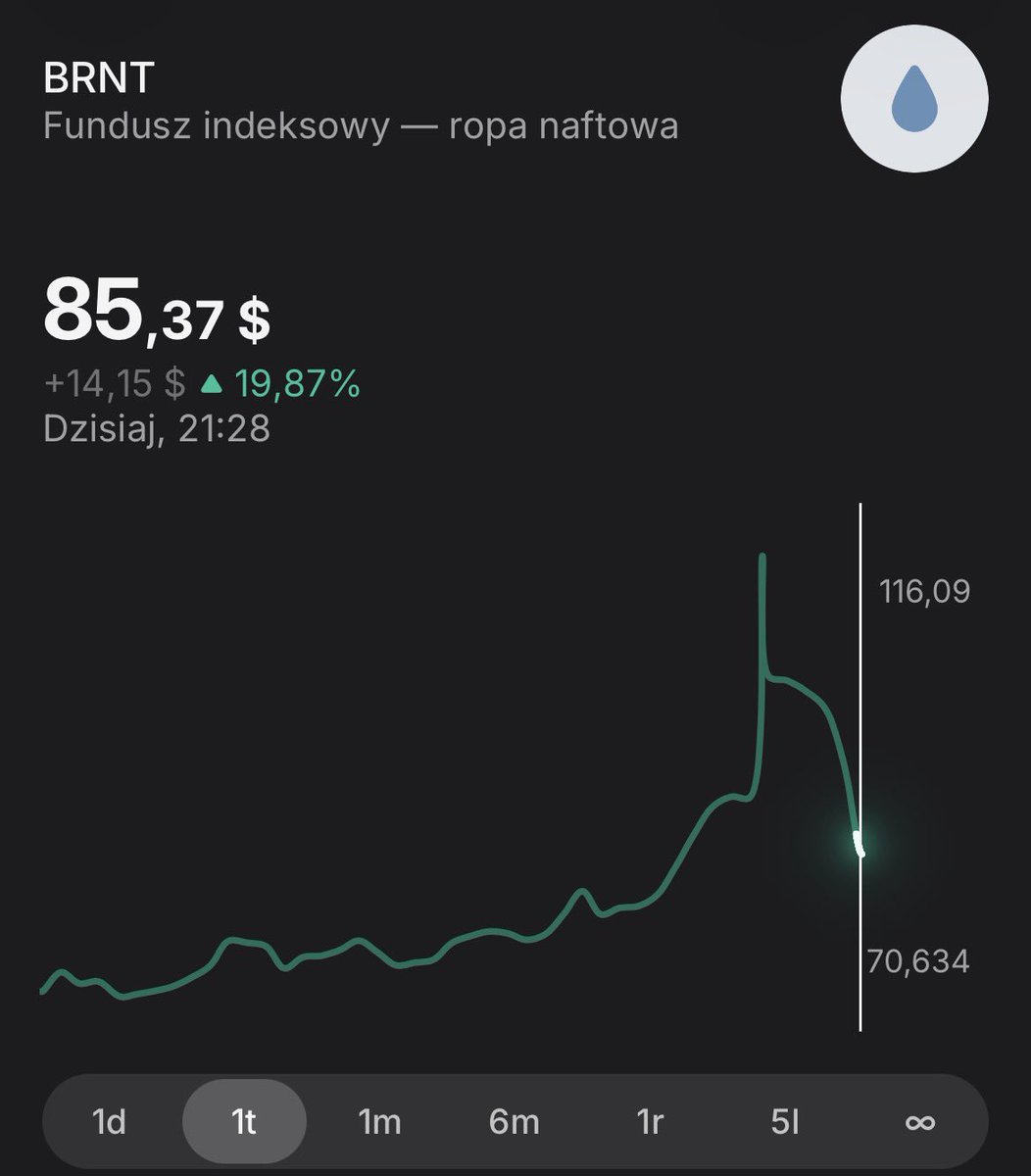Select the 1d time range
1031x1176 pixels.
110,1121
